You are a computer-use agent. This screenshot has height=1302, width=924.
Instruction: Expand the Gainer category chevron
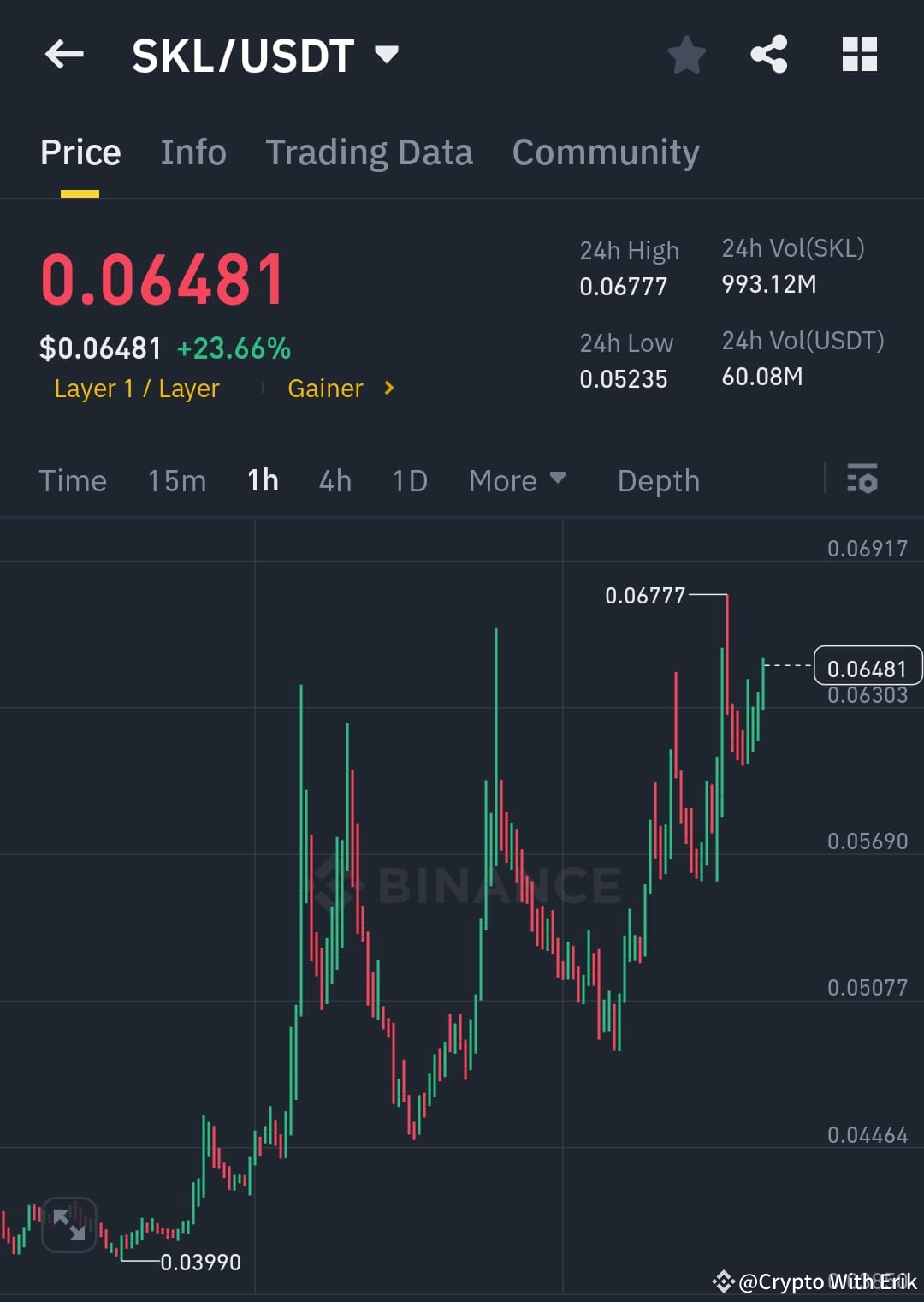387,388
